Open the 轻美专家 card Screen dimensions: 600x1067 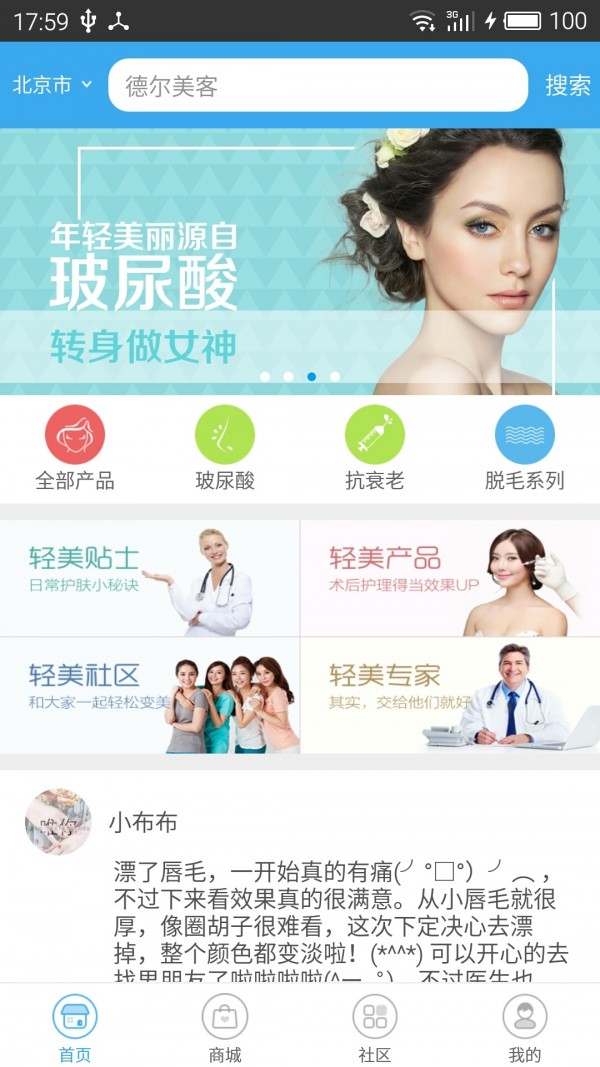coord(450,695)
